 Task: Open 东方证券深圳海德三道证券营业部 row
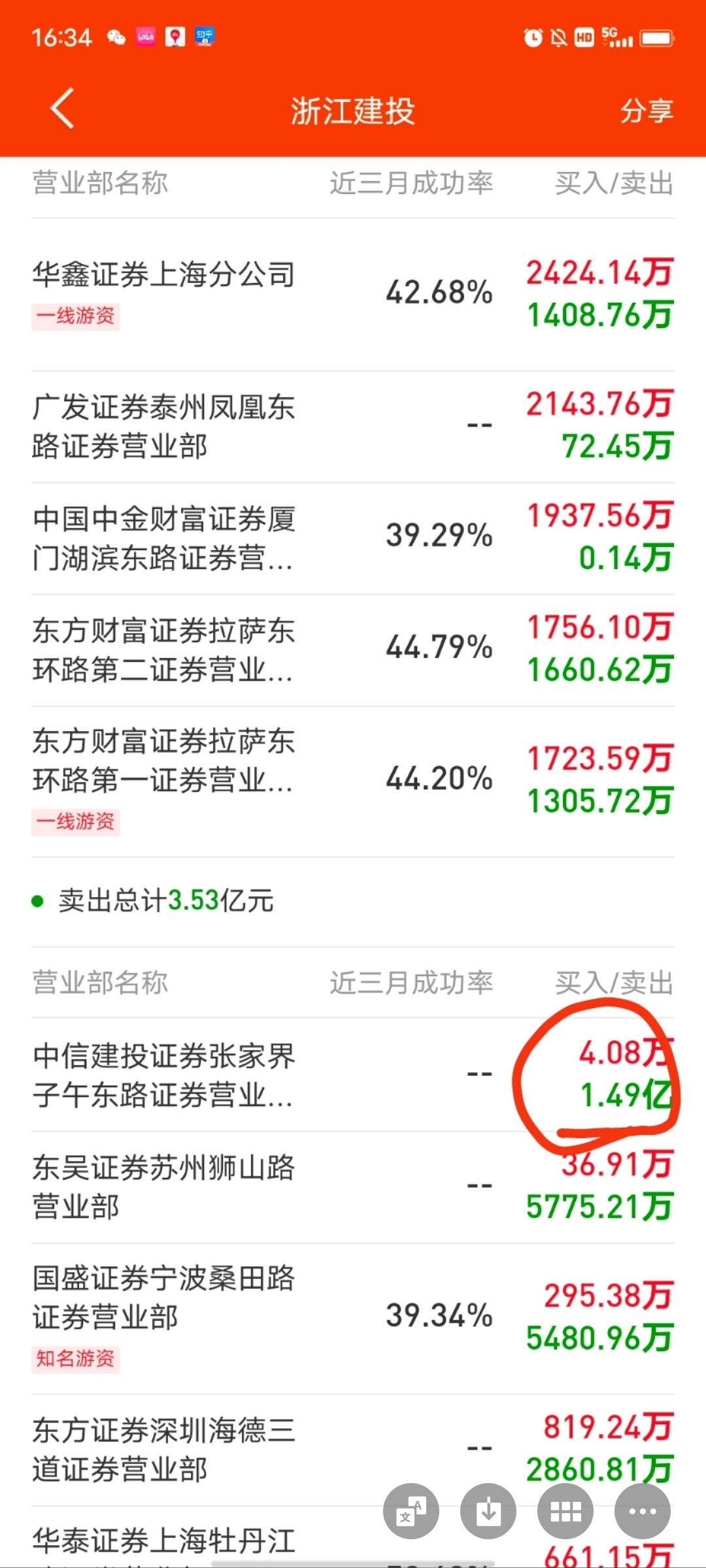coord(353,1450)
